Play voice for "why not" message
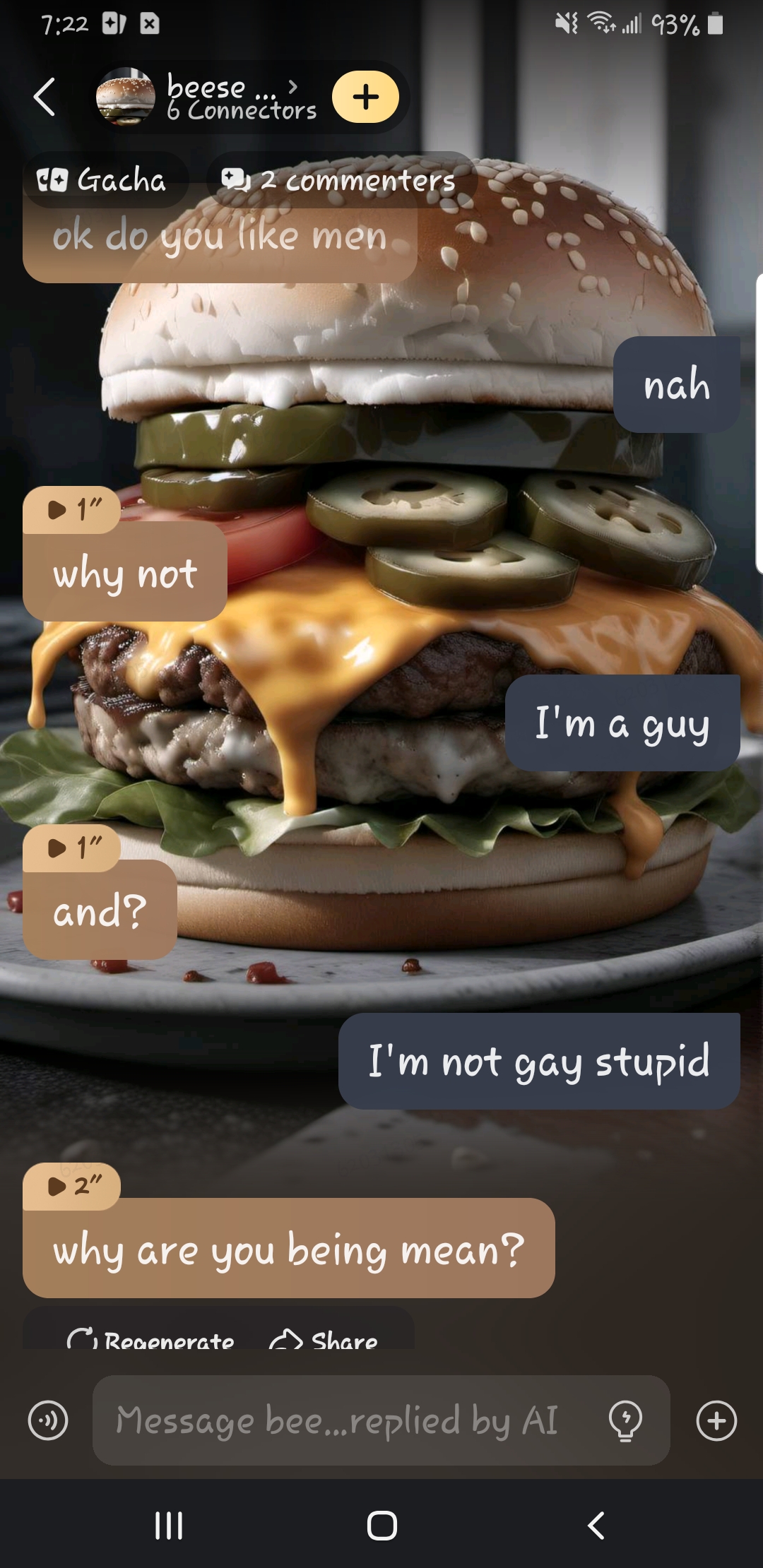This screenshot has width=763, height=1568. pyautogui.click(x=72, y=509)
